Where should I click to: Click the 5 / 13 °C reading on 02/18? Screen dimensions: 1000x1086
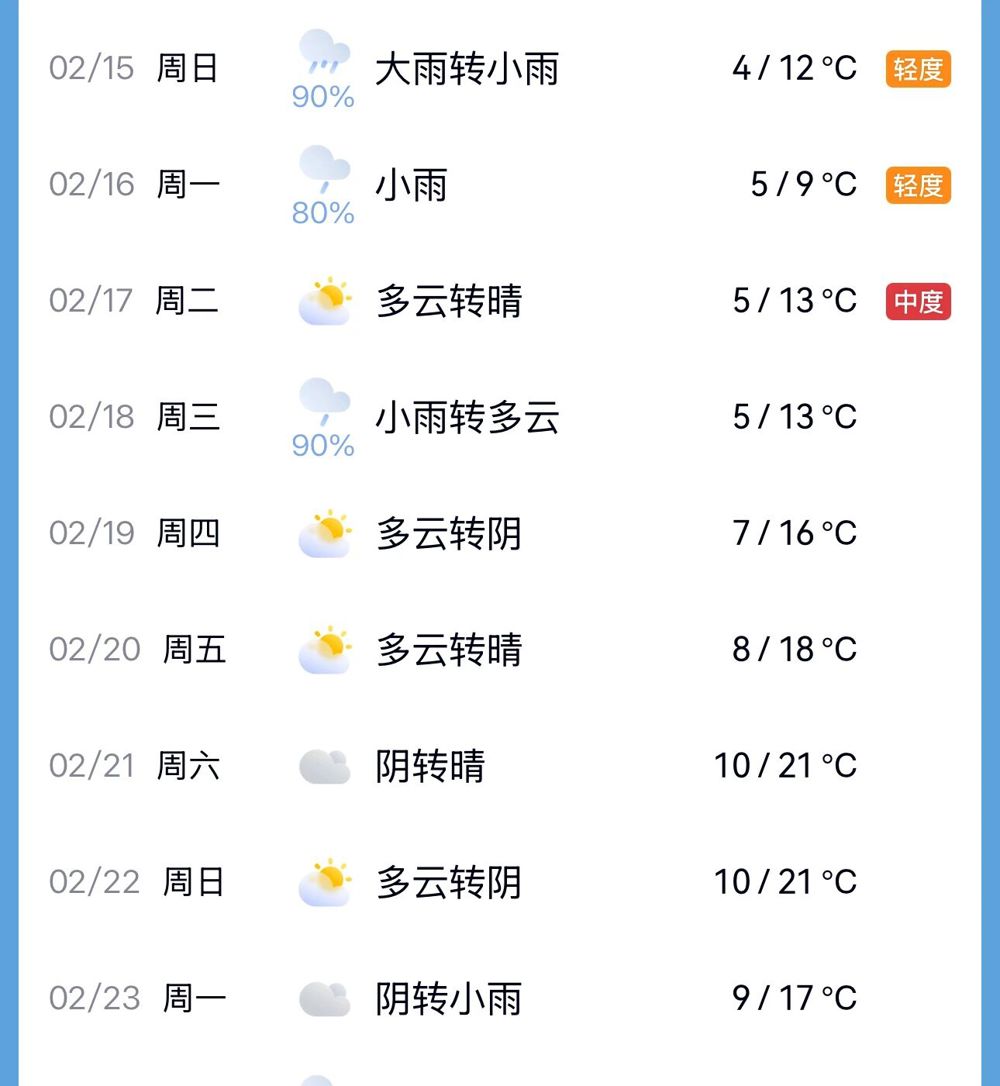click(793, 417)
